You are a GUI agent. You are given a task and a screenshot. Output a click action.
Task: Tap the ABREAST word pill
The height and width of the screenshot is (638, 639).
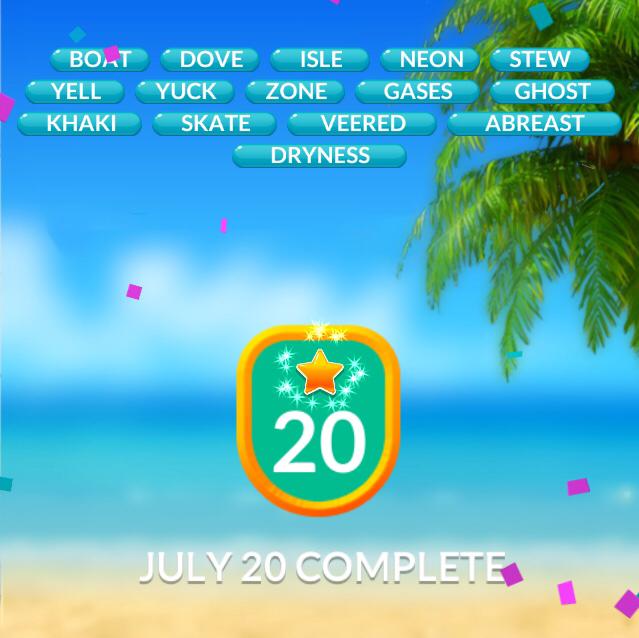534,124
